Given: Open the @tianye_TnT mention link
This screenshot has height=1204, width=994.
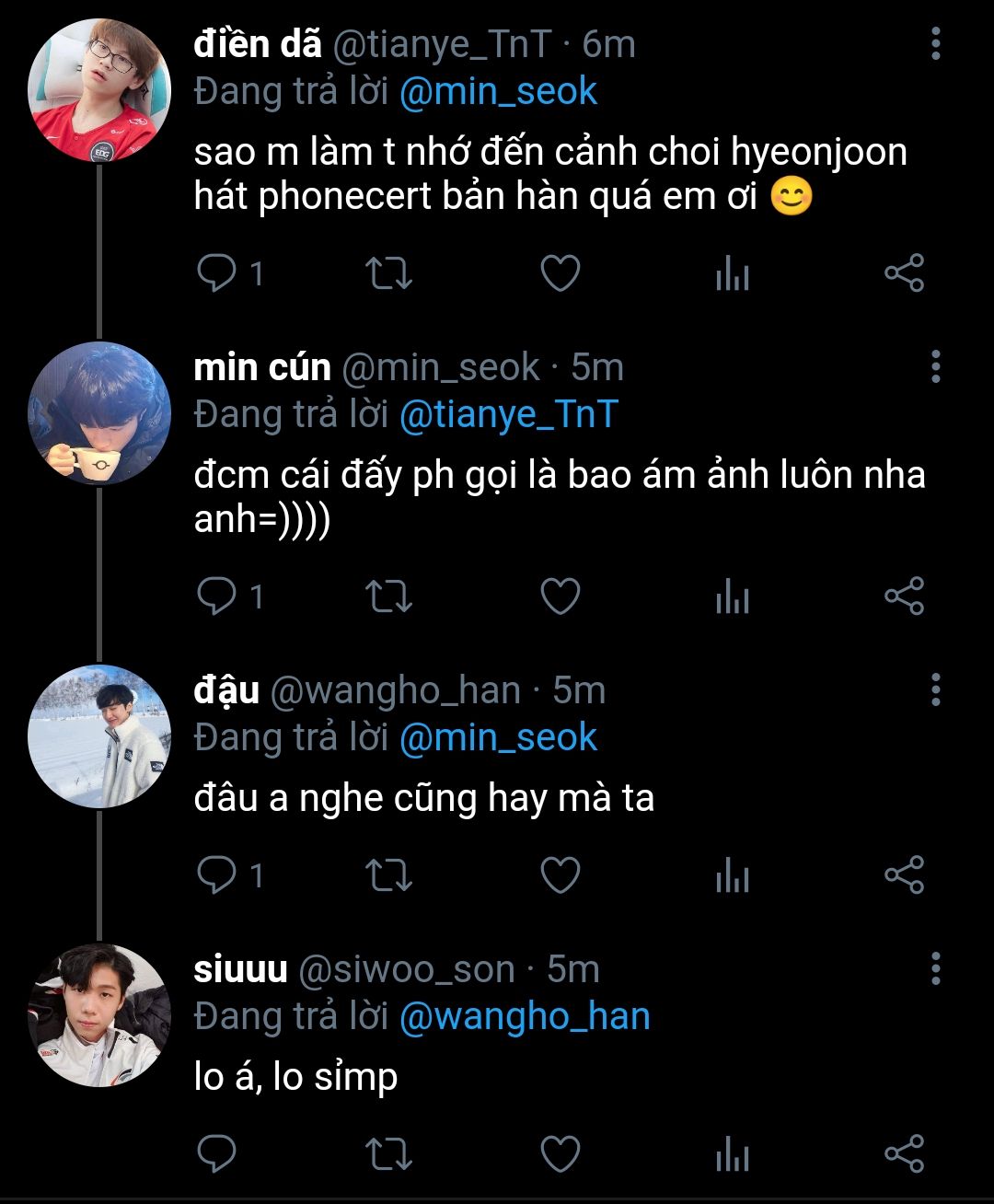Looking at the screenshot, I should coord(508,414).
